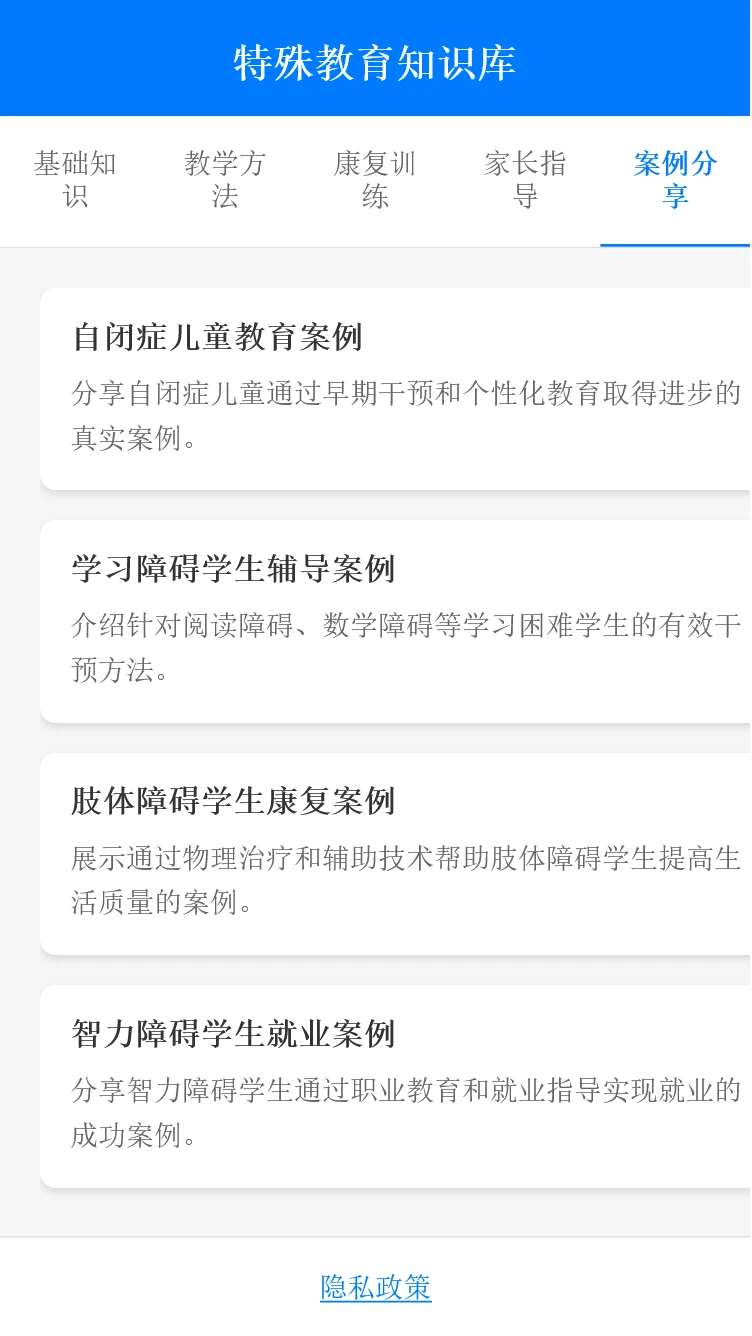
Task: Click the autism case description text
Action: 400,414
